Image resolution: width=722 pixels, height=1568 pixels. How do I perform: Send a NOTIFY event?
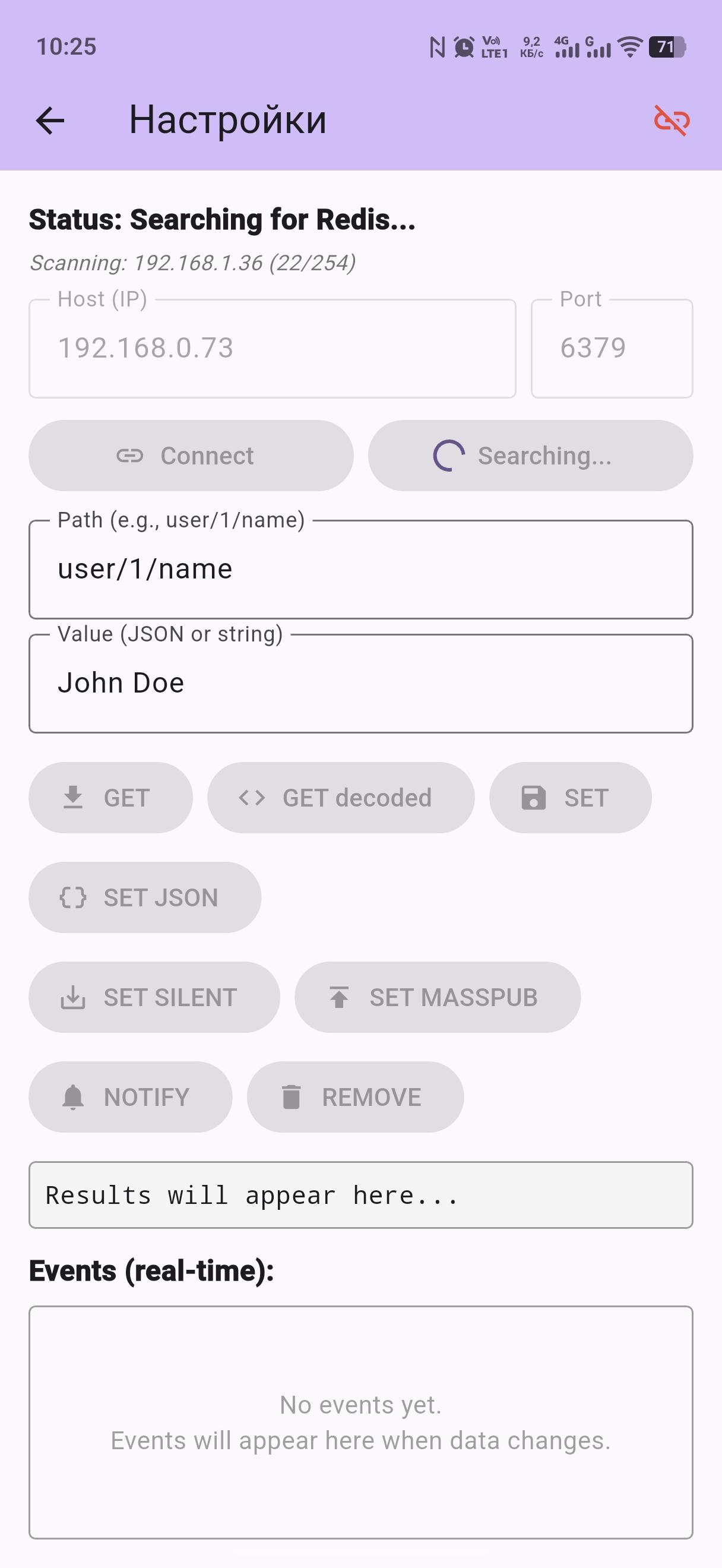tap(130, 1097)
